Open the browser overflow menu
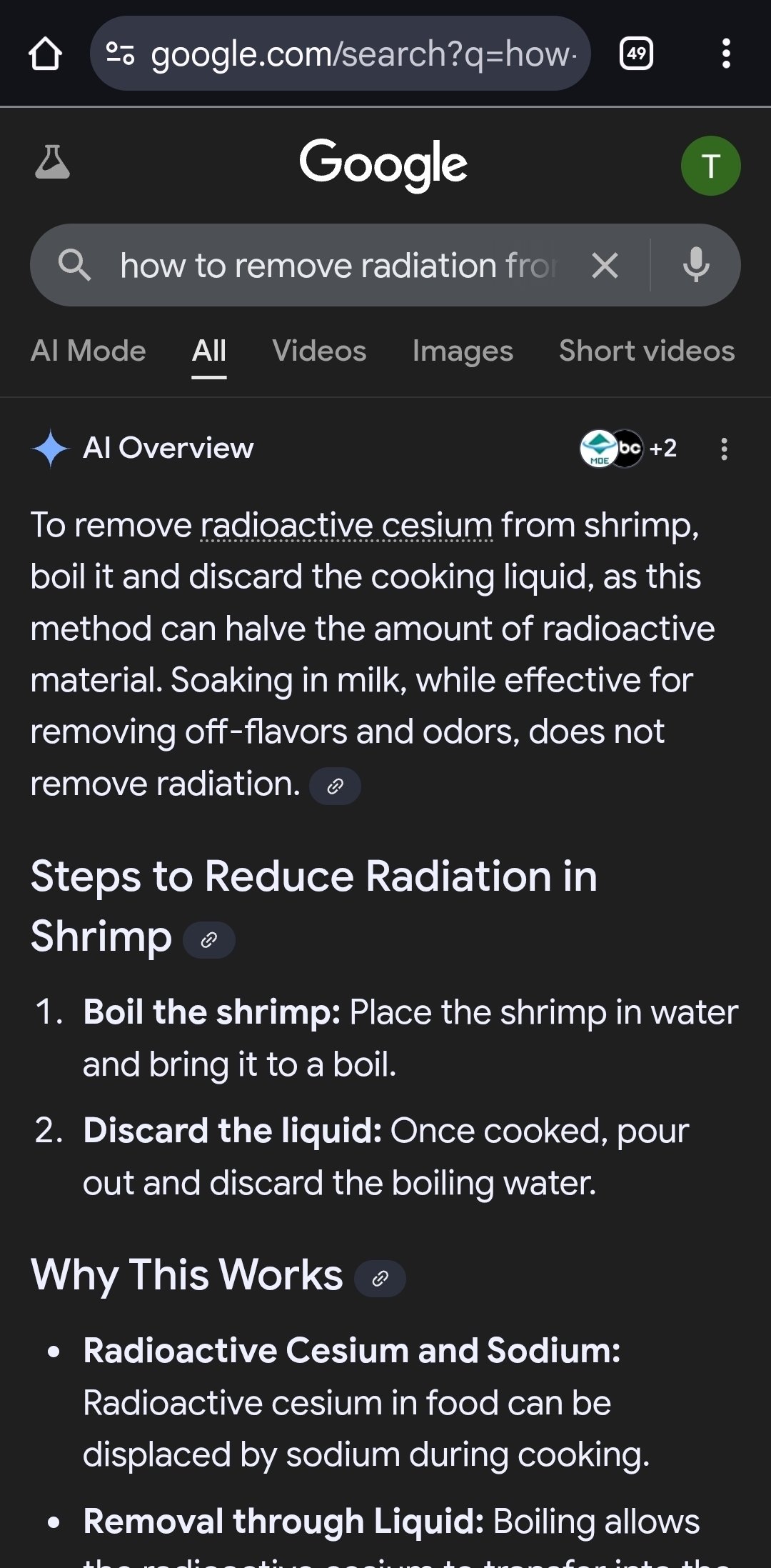Image resolution: width=771 pixels, height=1568 pixels. click(726, 54)
